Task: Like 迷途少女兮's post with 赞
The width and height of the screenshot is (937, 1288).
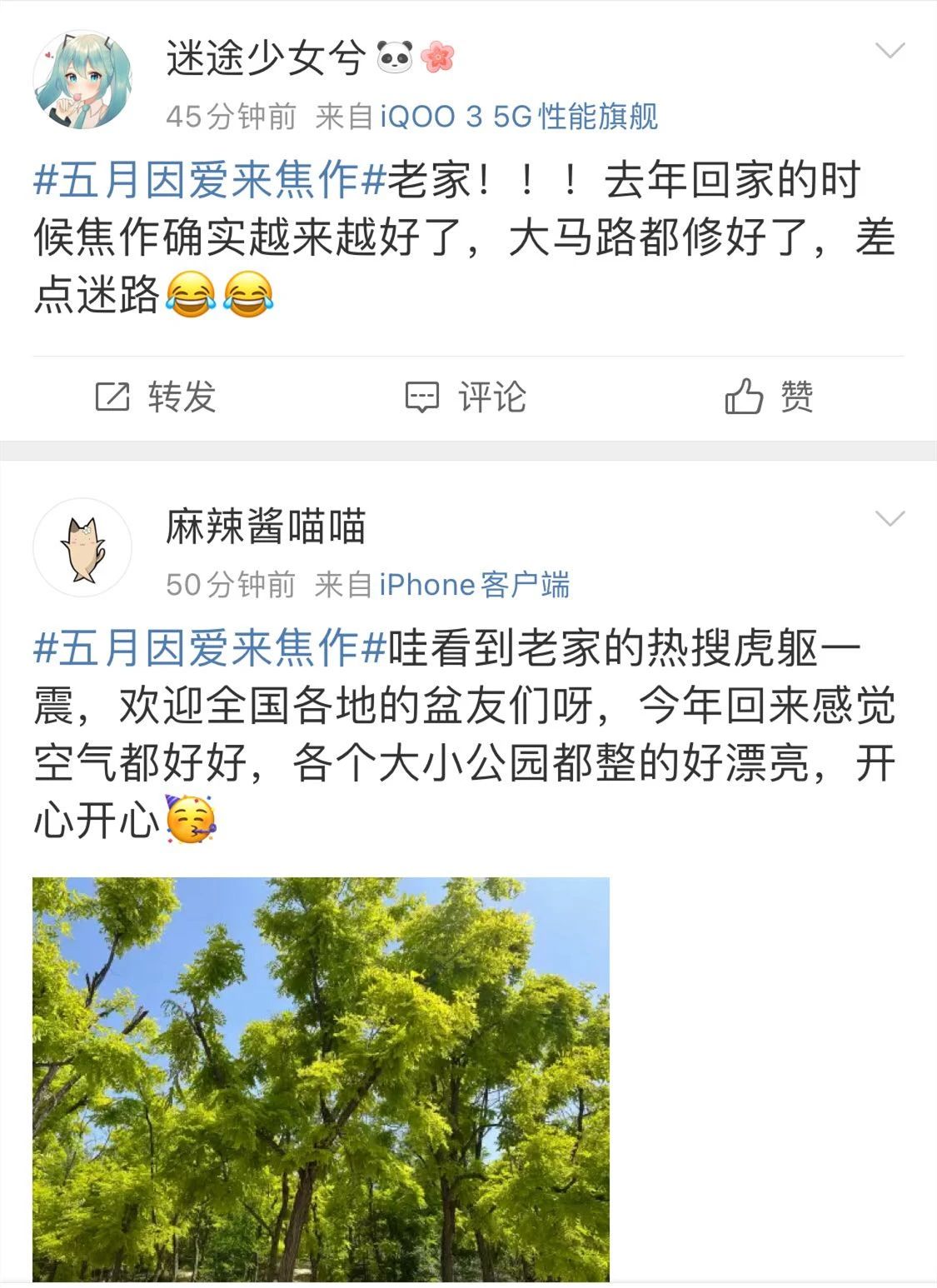Action: (x=769, y=397)
